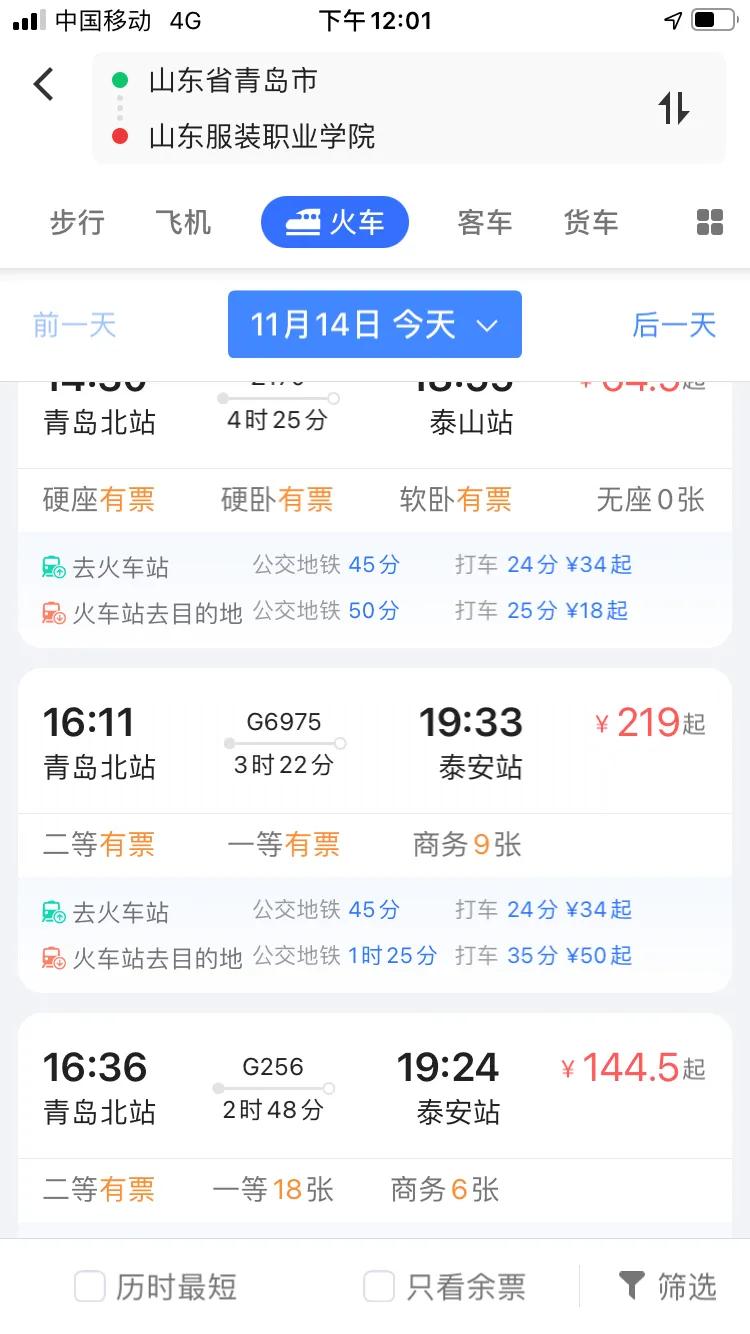This screenshot has height=1334, width=750.
Task: Tap the filter funnel icon next to 筛选
Action: point(633,1287)
